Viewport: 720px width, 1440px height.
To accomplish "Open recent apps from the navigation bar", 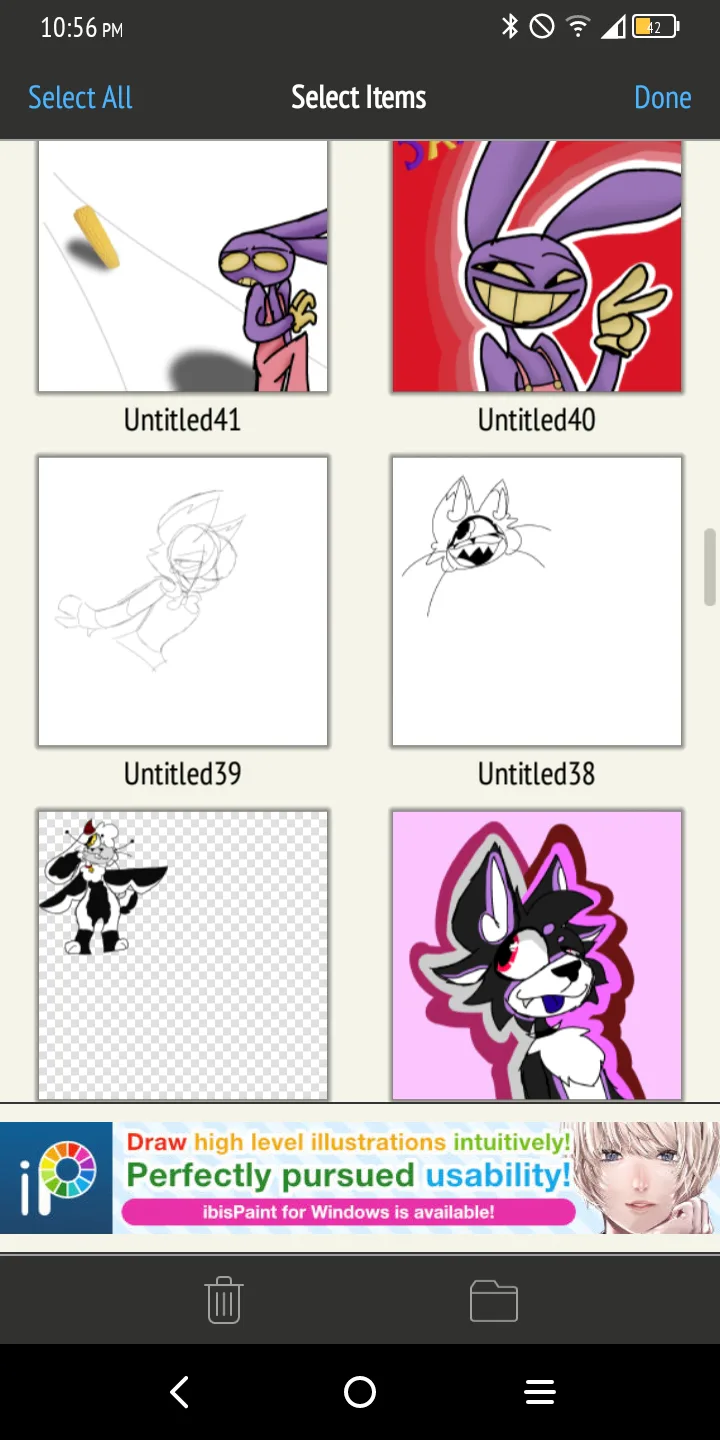I will coord(540,1392).
